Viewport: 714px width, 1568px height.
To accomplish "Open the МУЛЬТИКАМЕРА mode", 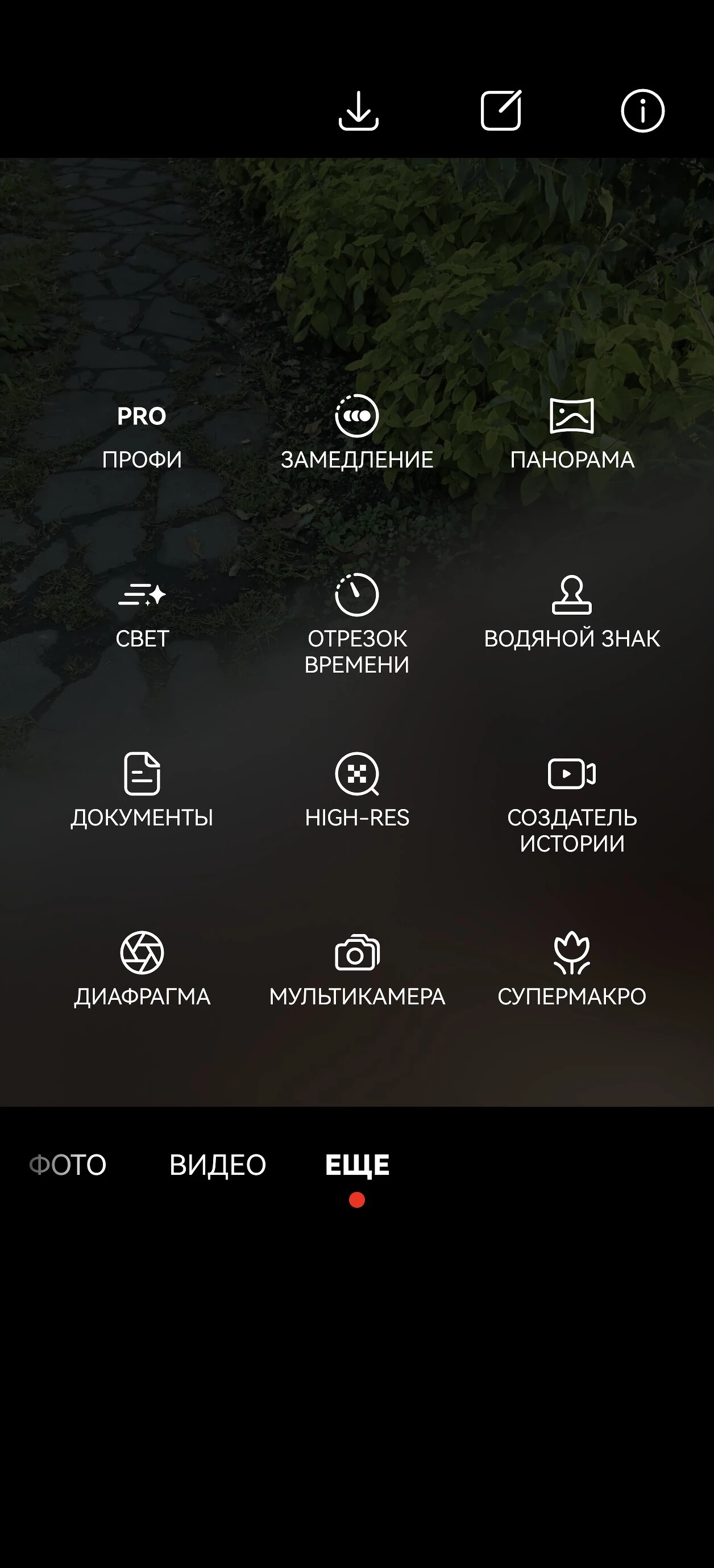I will point(357,969).
